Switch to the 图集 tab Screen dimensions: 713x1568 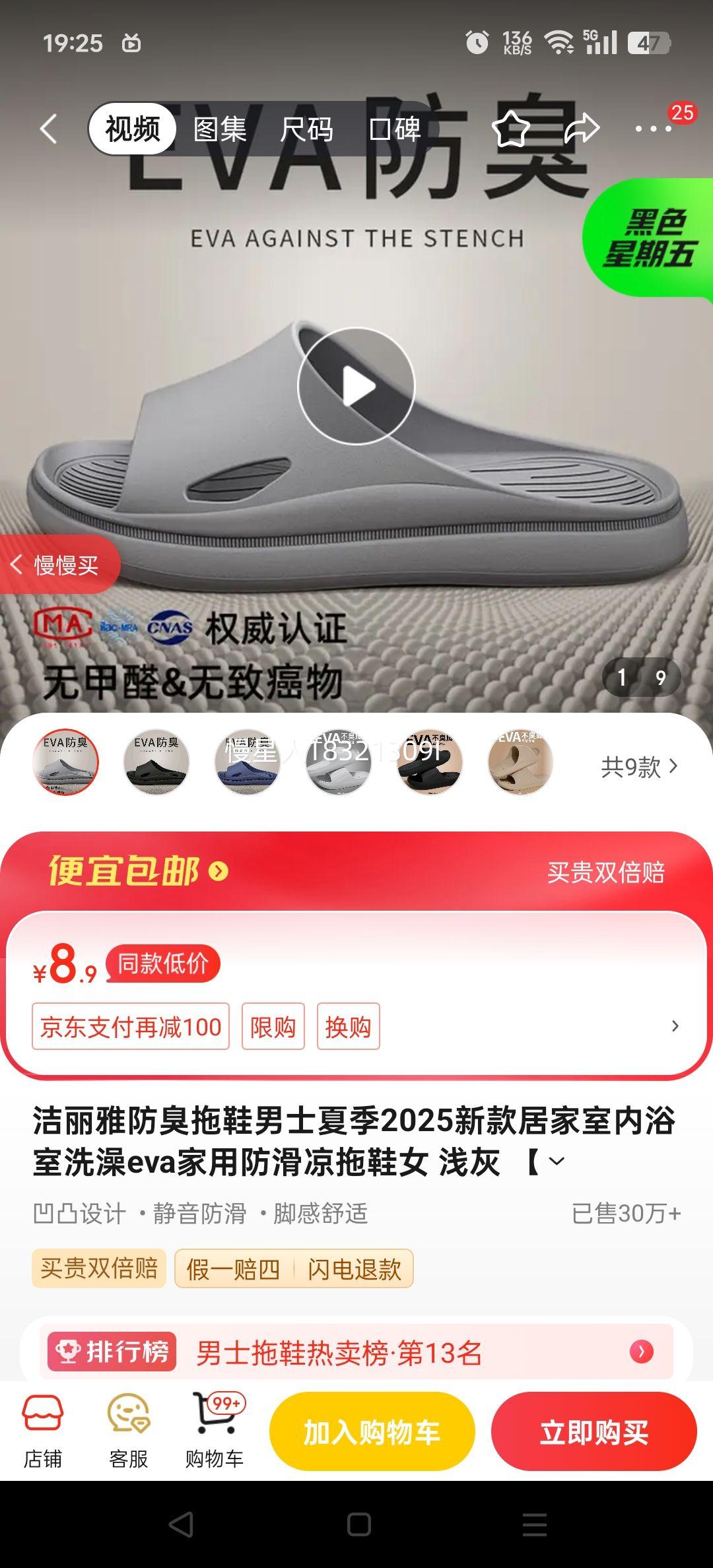point(219,130)
